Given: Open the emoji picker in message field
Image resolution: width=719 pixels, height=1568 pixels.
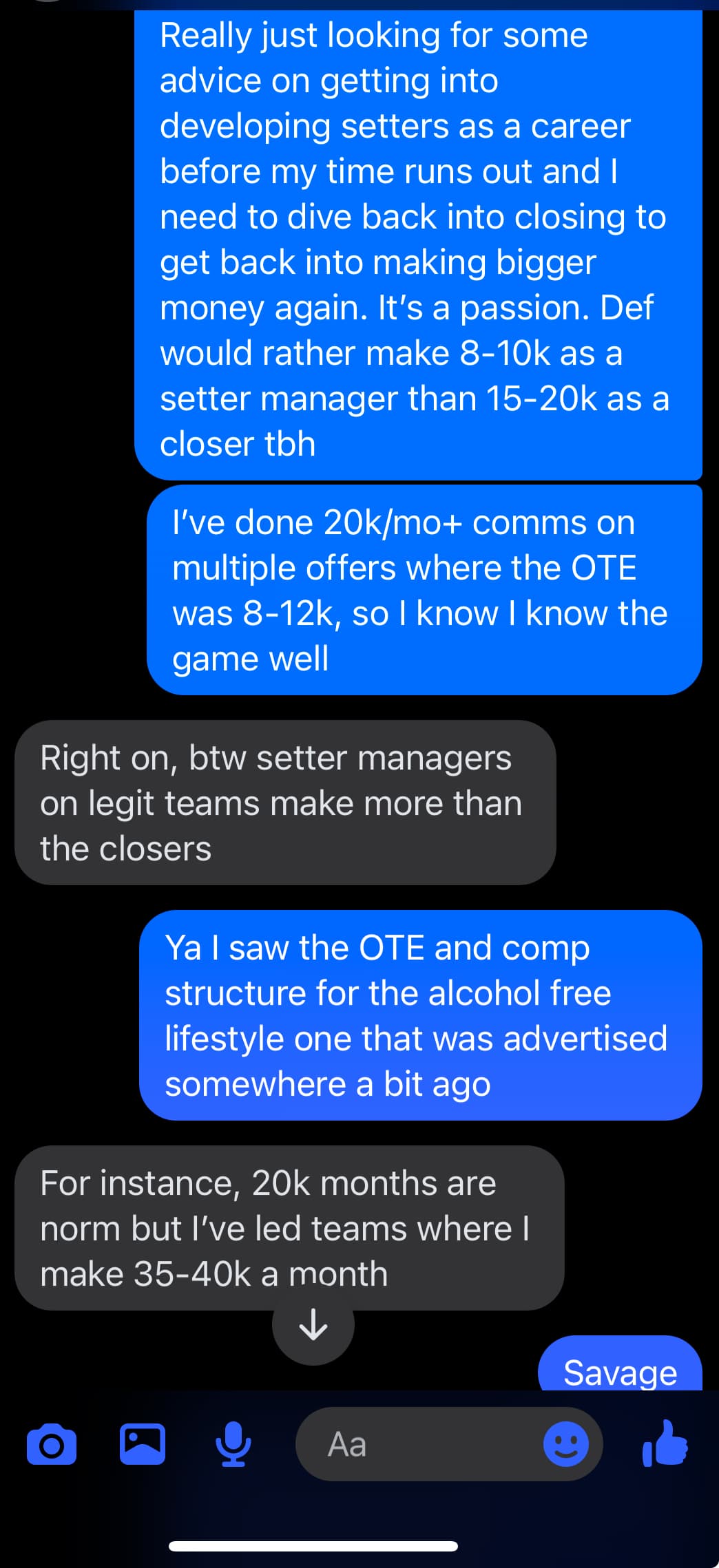Looking at the screenshot, I should click(565, 1444).
